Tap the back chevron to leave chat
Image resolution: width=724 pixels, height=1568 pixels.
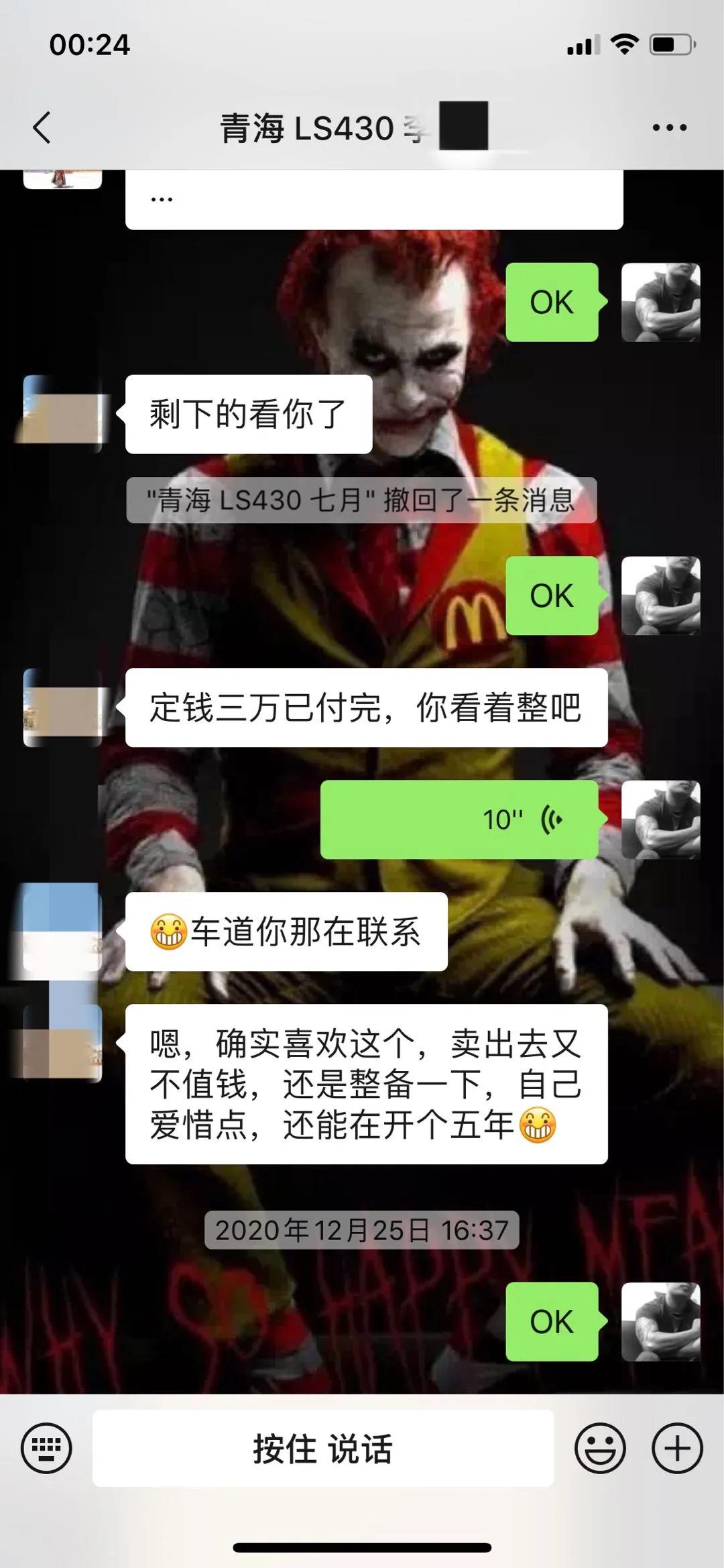40,126
